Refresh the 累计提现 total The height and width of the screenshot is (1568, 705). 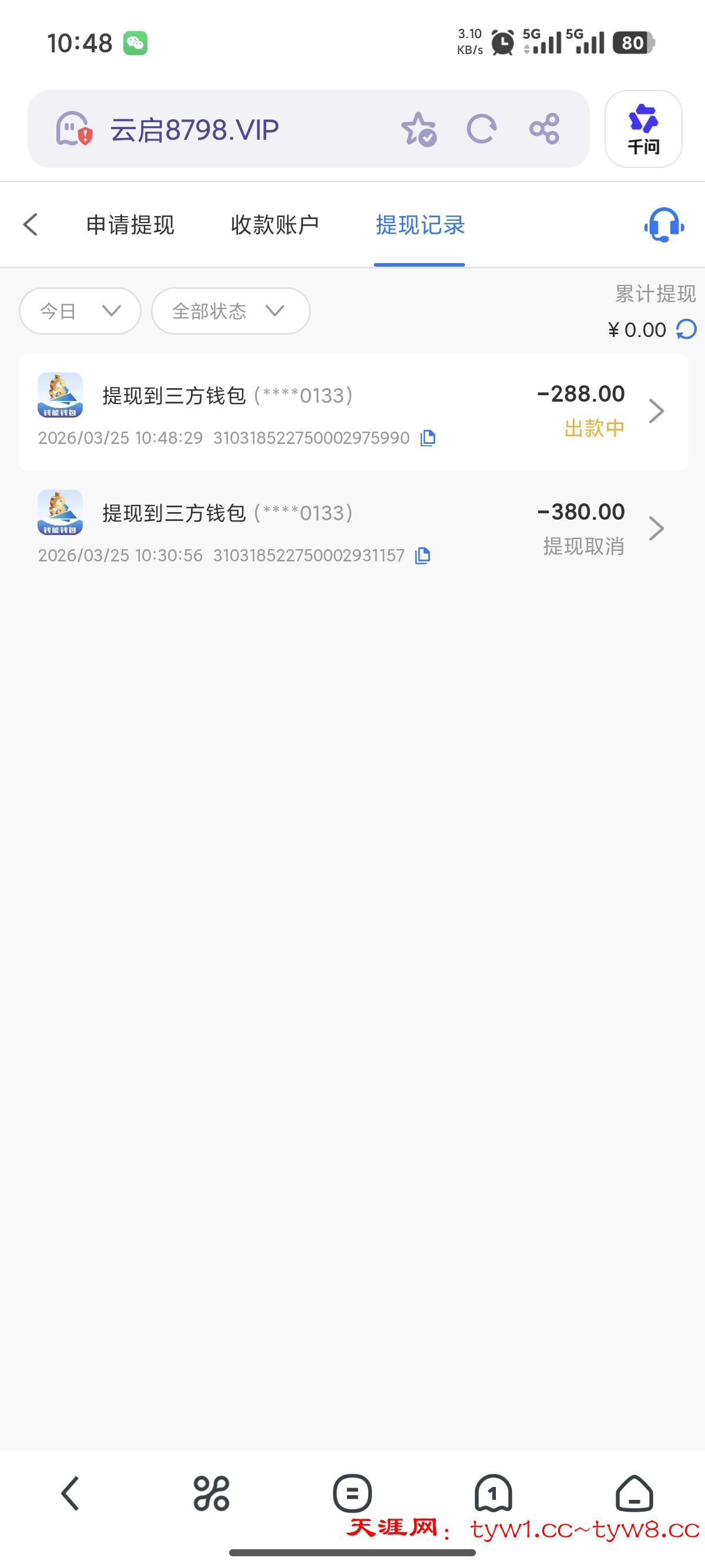(x=686, y=329)
